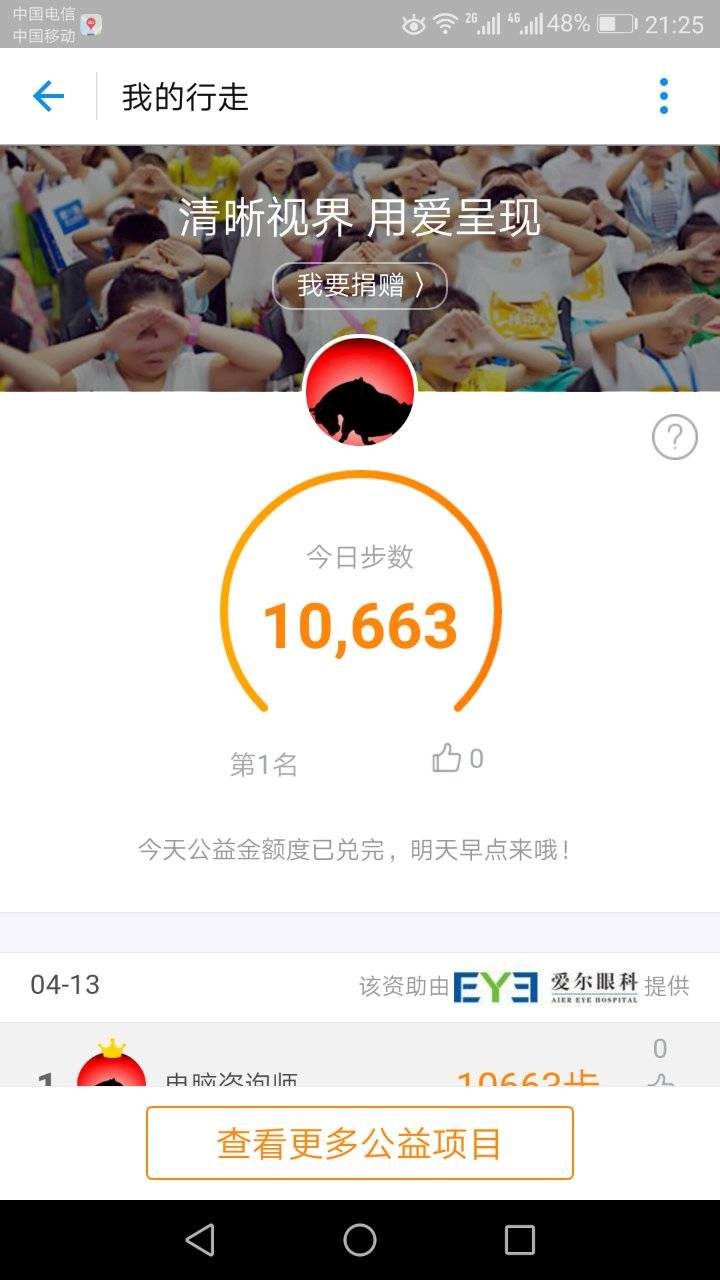Go back using the top arrow
Image resolution: width=720 pixels, height=1280 pixels.
pyautogui.click(x=48, y=96)
